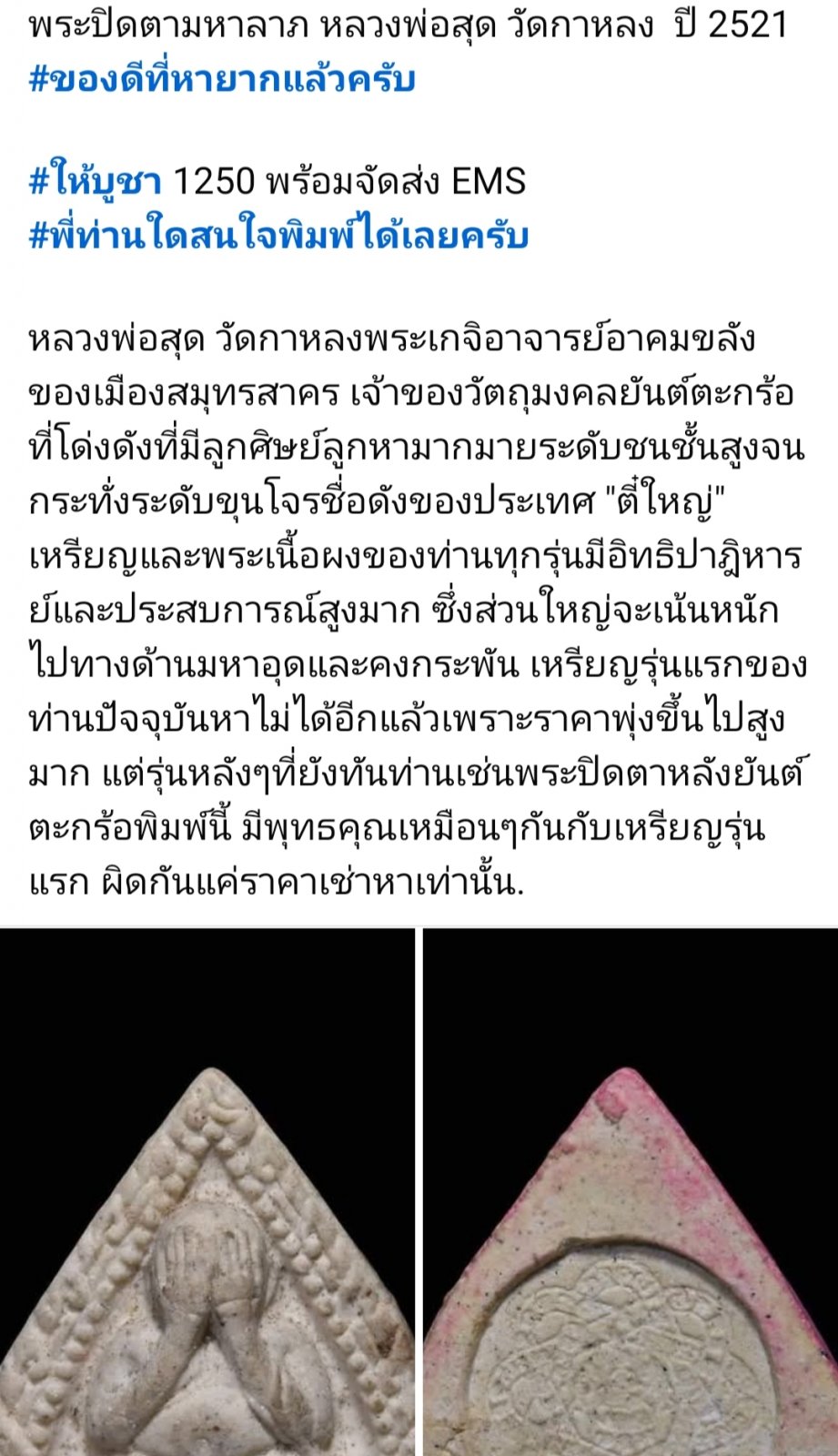The image size is (838, 1456).
Task: View the amulet front-side photo
Action: (207, 1192)
